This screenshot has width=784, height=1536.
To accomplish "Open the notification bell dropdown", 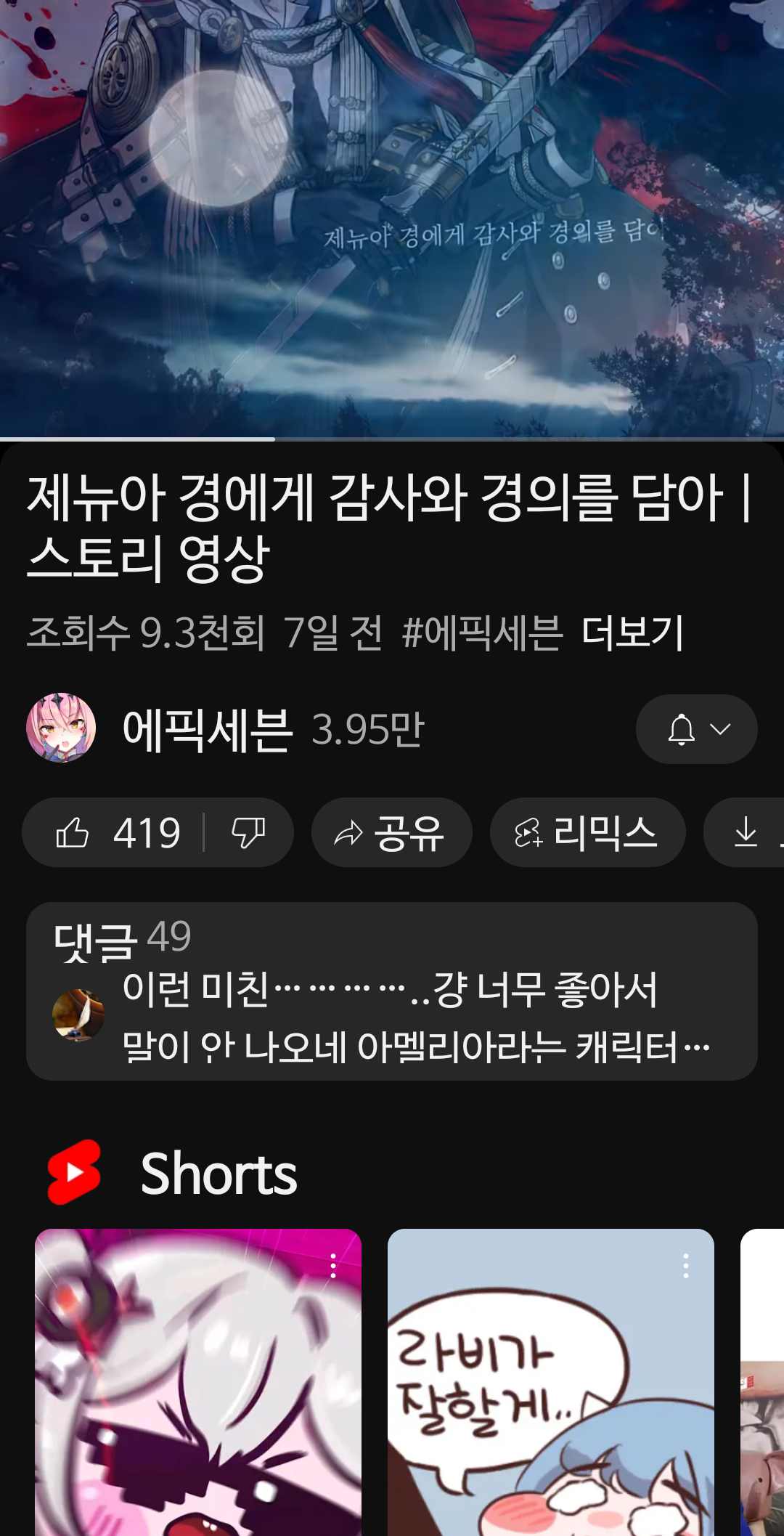I will (x=697, y=729).
